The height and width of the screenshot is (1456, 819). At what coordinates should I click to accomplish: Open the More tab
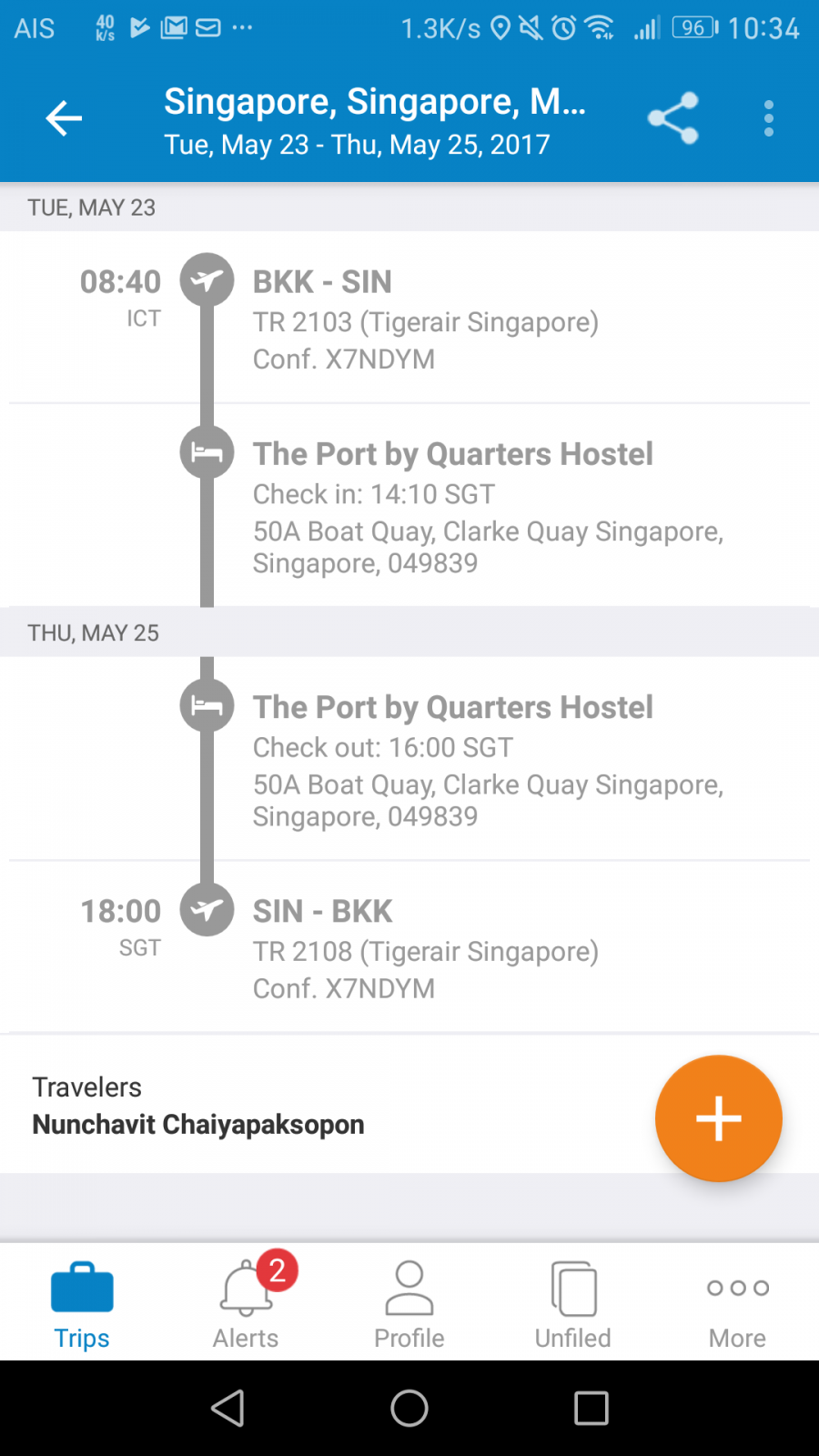tap(737, 1304)
